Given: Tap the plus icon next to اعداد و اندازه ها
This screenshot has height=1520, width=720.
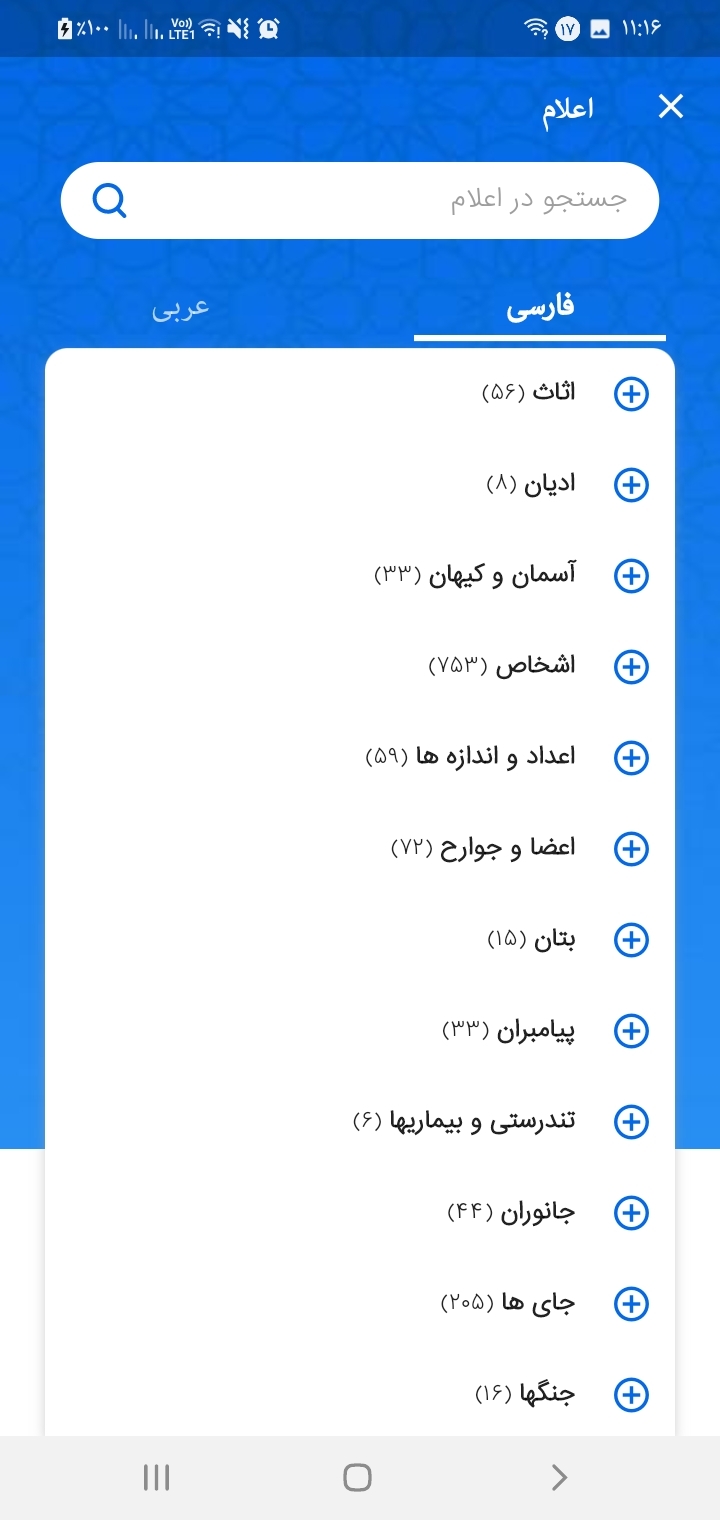Looking at the screenshot, I should (x=631, y=758).
